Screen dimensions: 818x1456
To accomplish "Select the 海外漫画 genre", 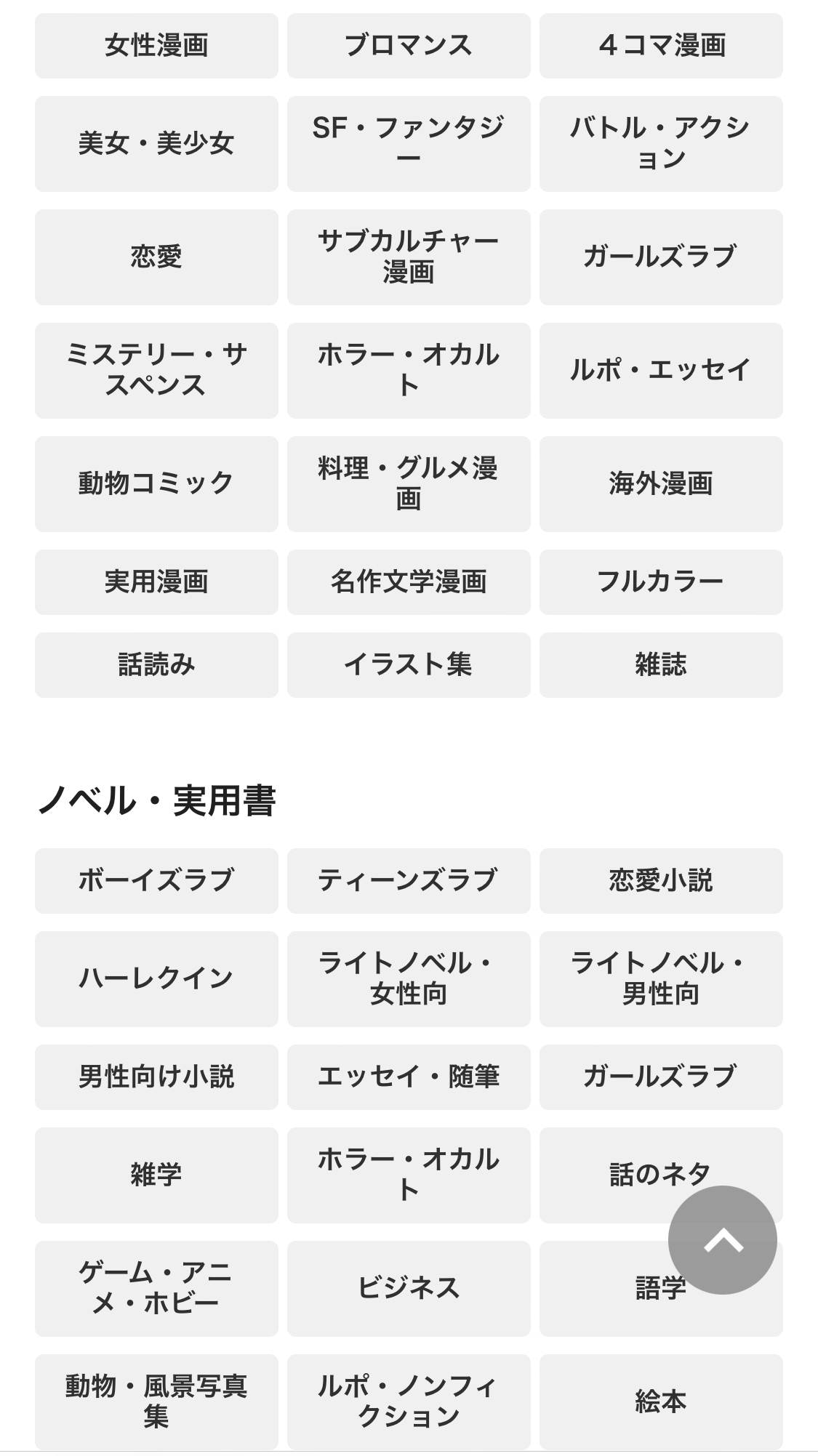I will coord(661,484).
